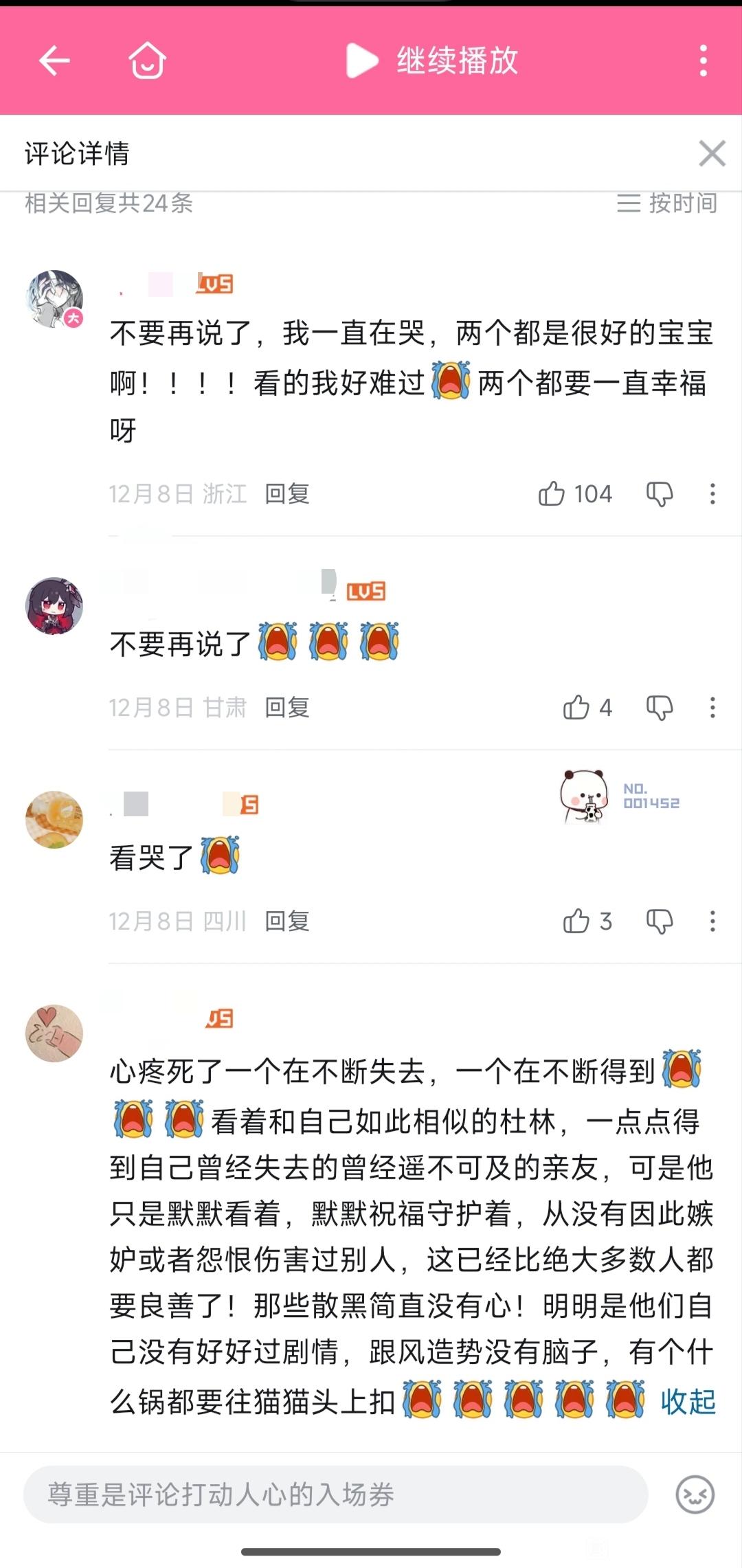Open the home page icon
Screen dimensions: 742x1568
coord(148,60)
